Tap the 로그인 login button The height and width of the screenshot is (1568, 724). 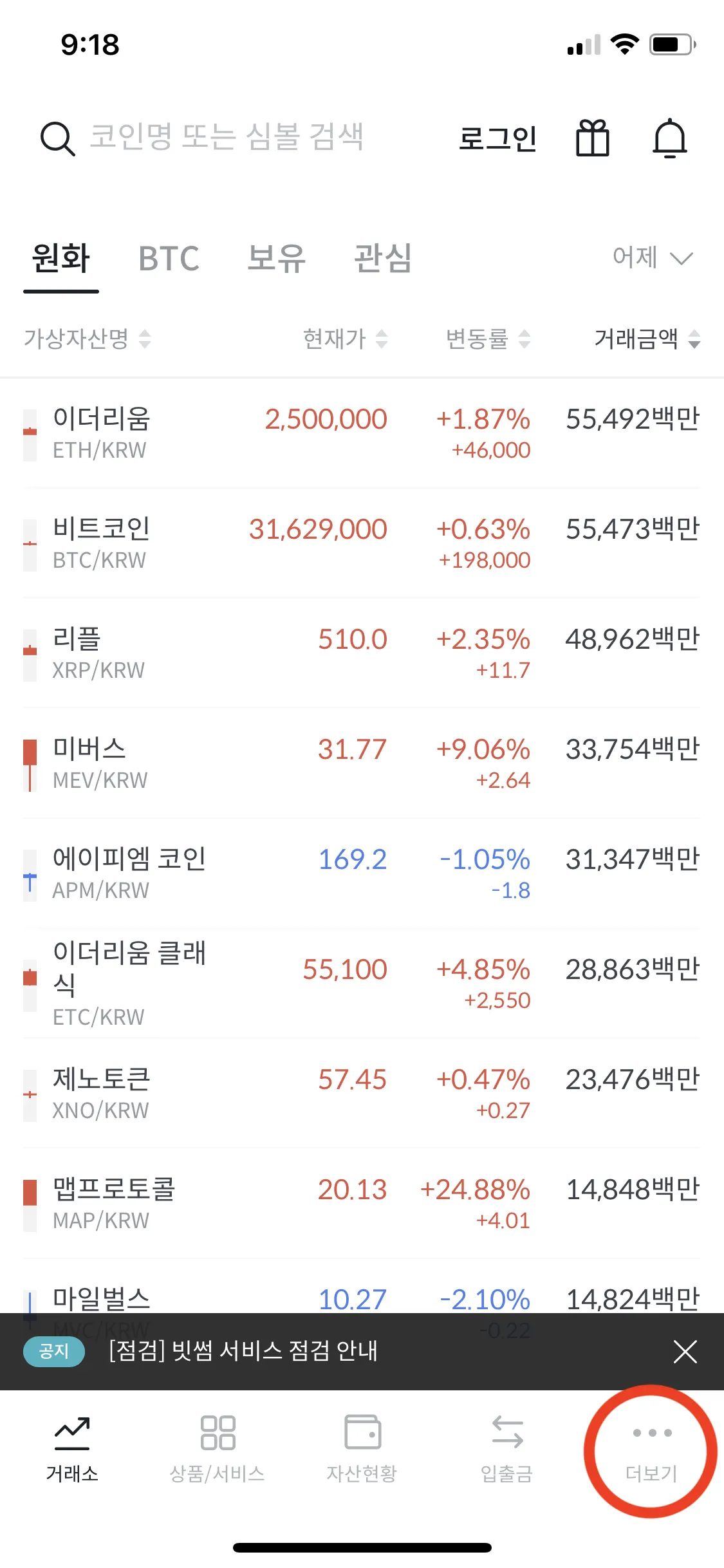(x=497, y=138)
